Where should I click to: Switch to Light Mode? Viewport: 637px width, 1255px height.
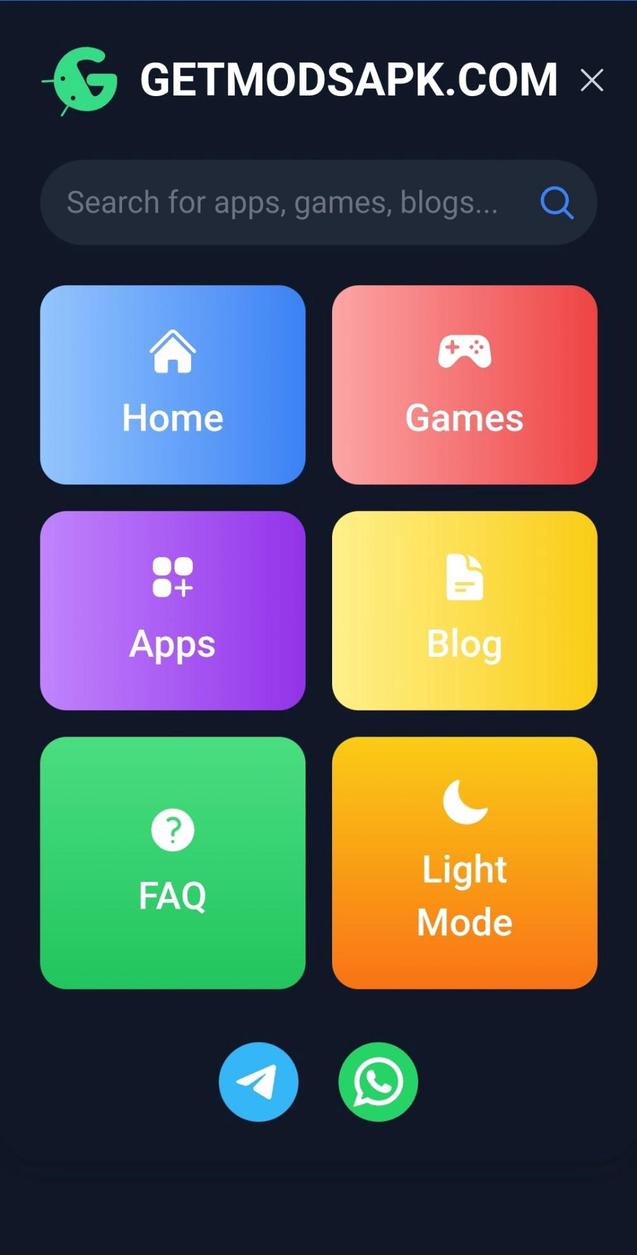(464, 863)
